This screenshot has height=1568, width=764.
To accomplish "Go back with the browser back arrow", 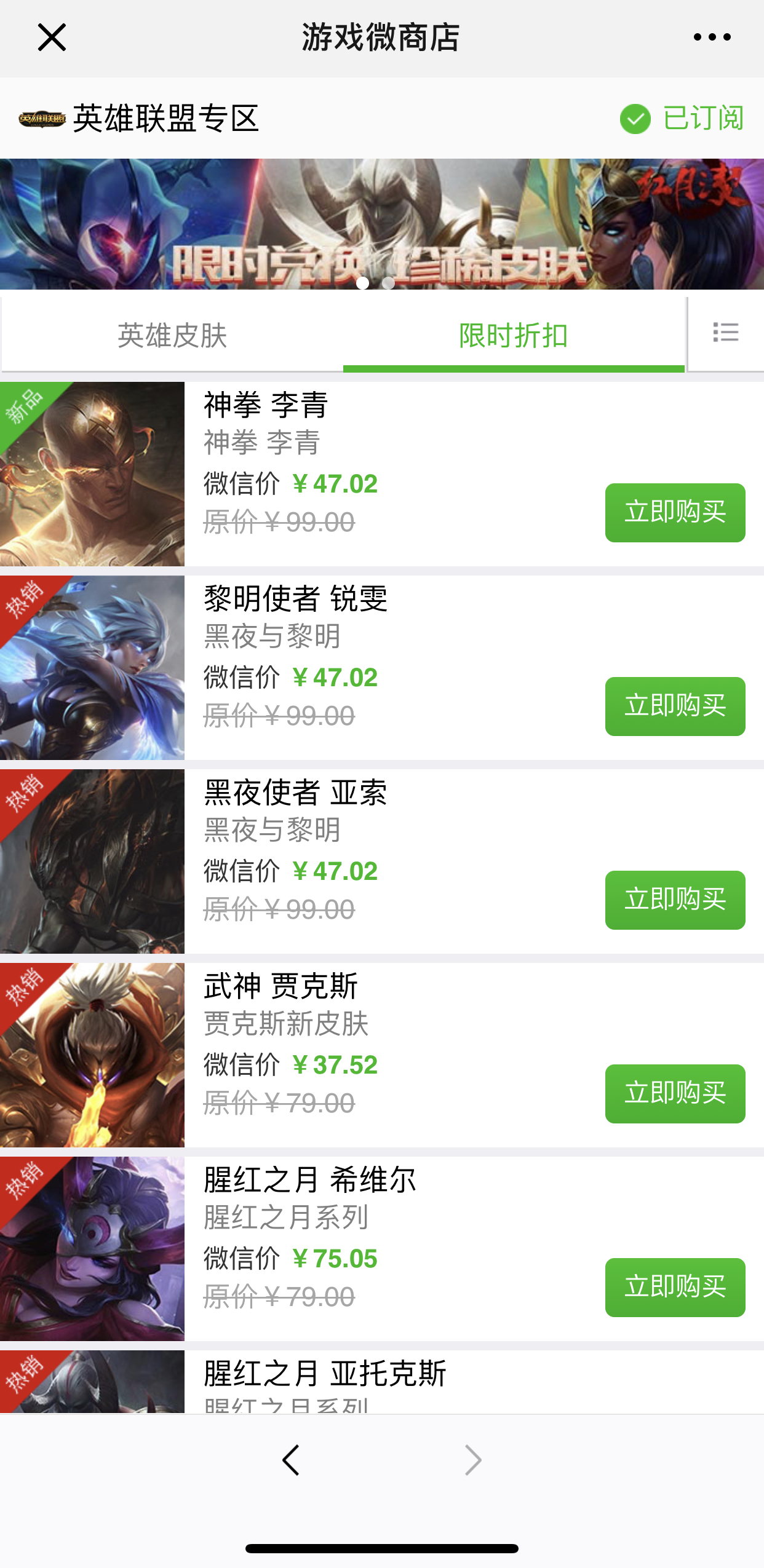I will [x=290, y=1460].
